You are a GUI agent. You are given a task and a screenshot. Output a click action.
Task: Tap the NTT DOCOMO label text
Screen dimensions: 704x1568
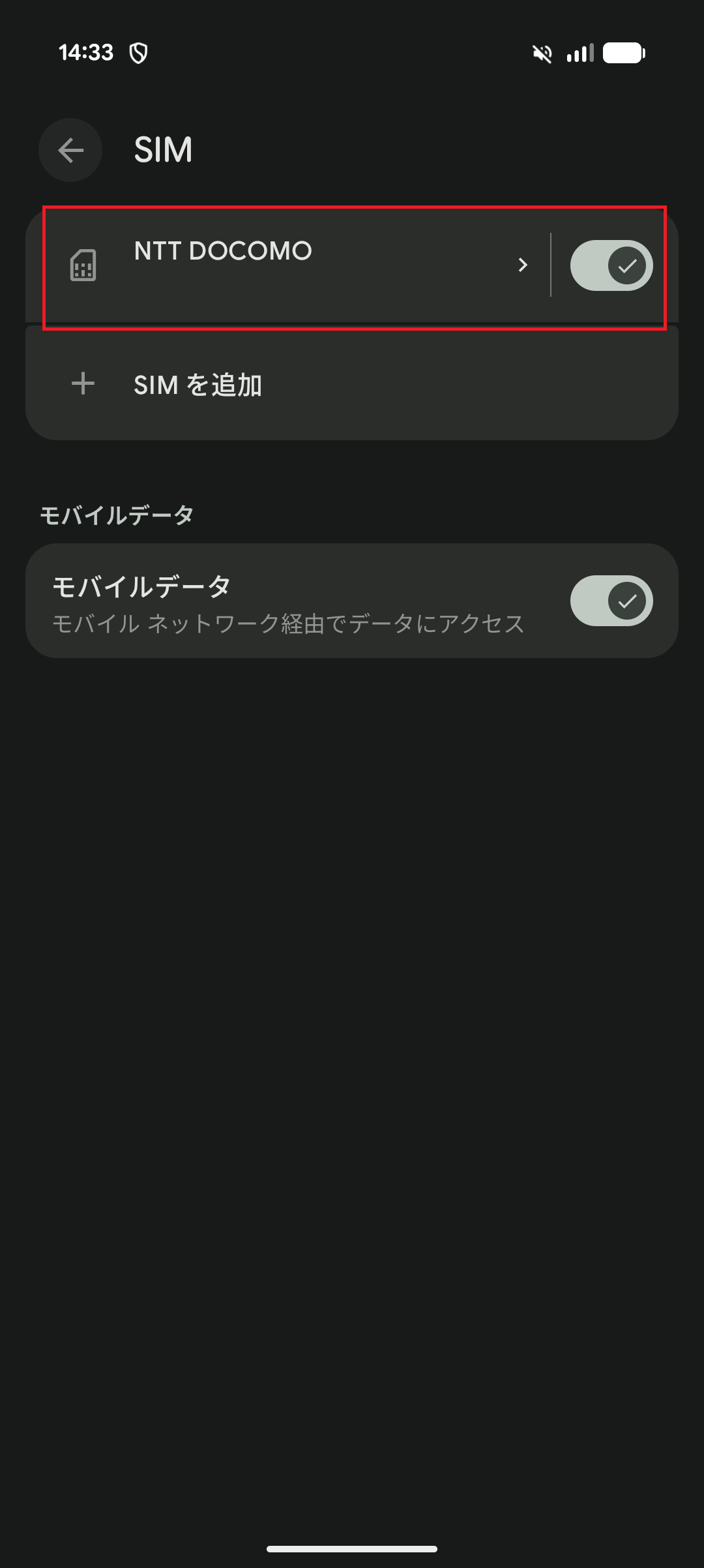point(222,252)
